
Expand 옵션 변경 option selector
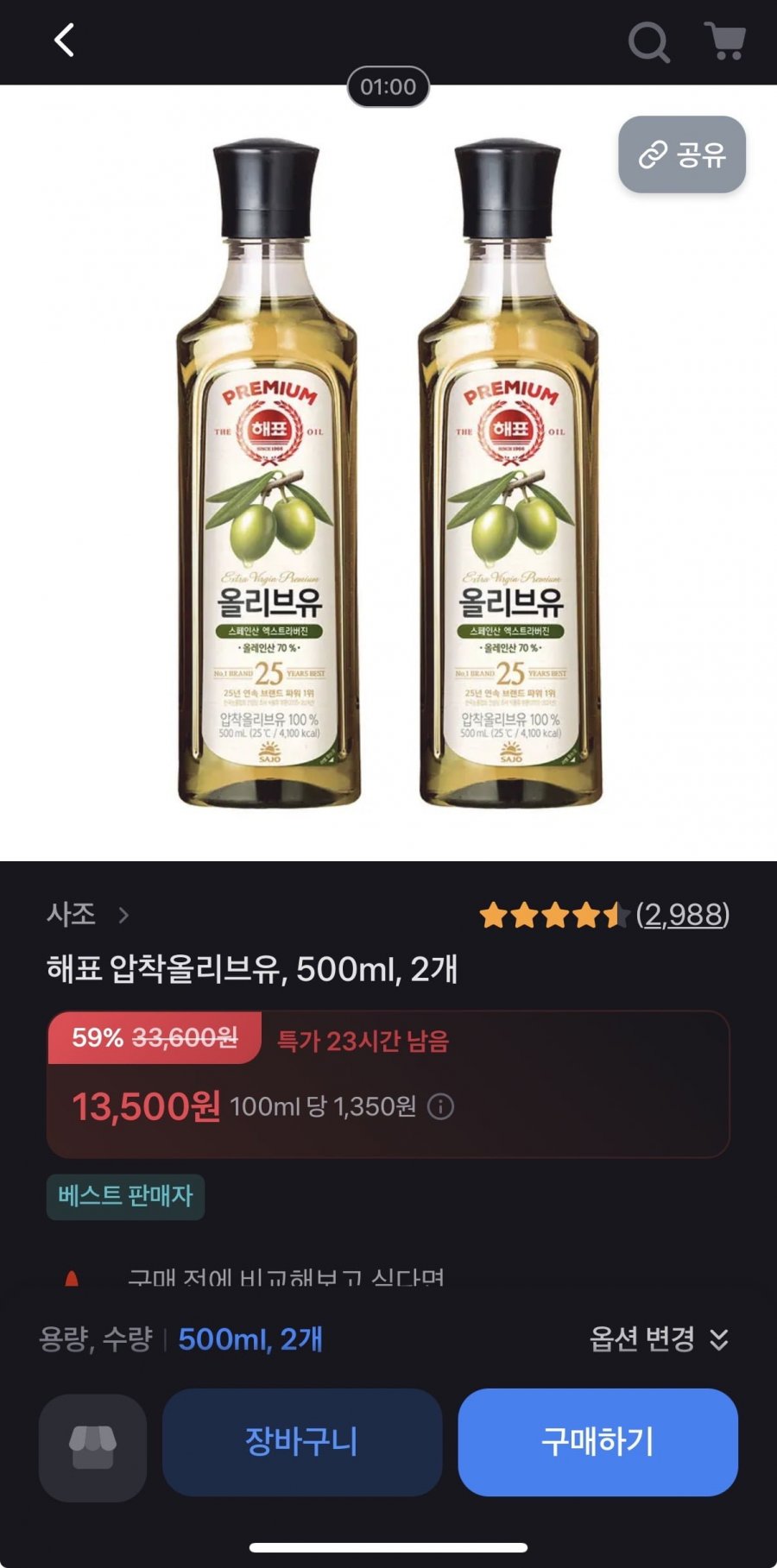click(658, 1339)
